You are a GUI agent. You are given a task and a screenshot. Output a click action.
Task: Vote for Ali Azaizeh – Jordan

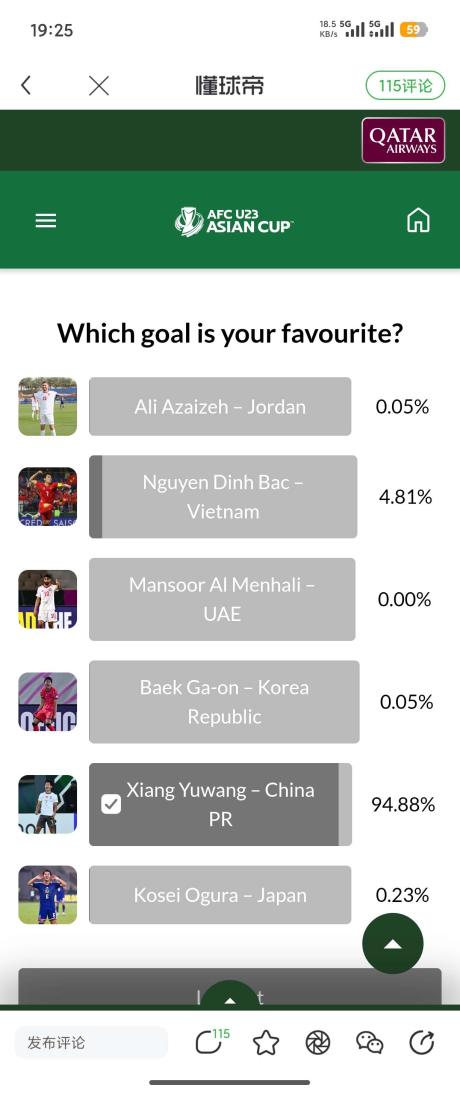click(220, 407)
